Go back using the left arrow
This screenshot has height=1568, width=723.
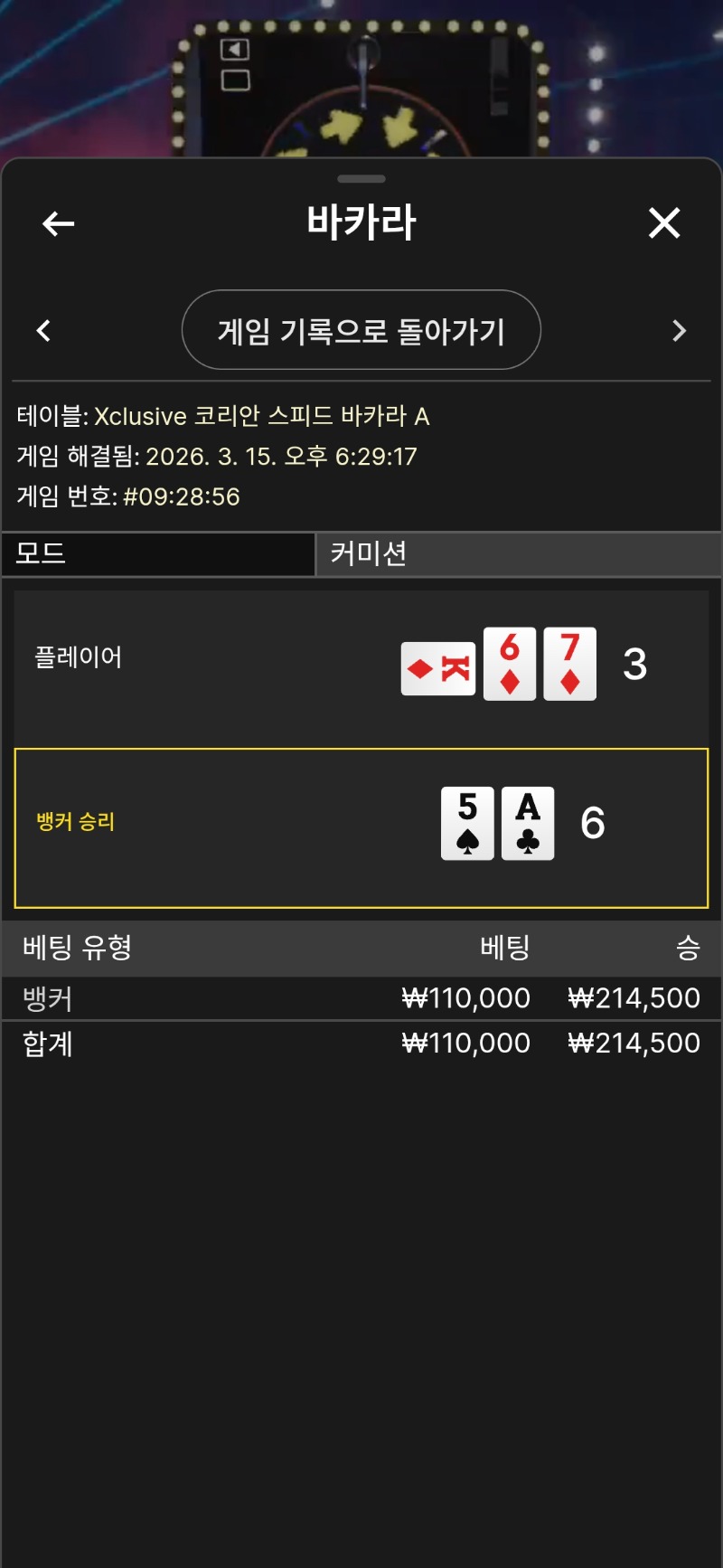click(58, 223)
